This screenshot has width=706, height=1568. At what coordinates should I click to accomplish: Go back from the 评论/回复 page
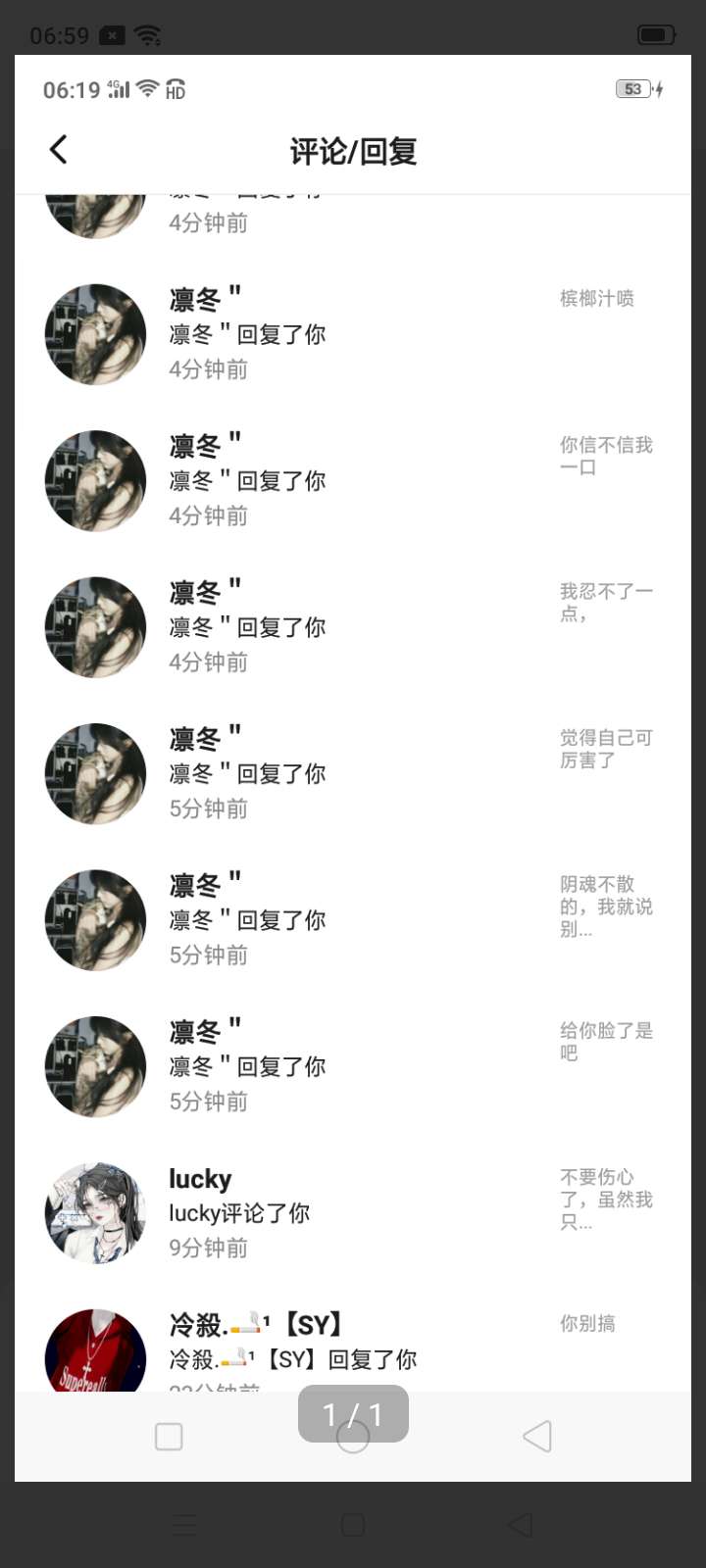coord(59,150)
